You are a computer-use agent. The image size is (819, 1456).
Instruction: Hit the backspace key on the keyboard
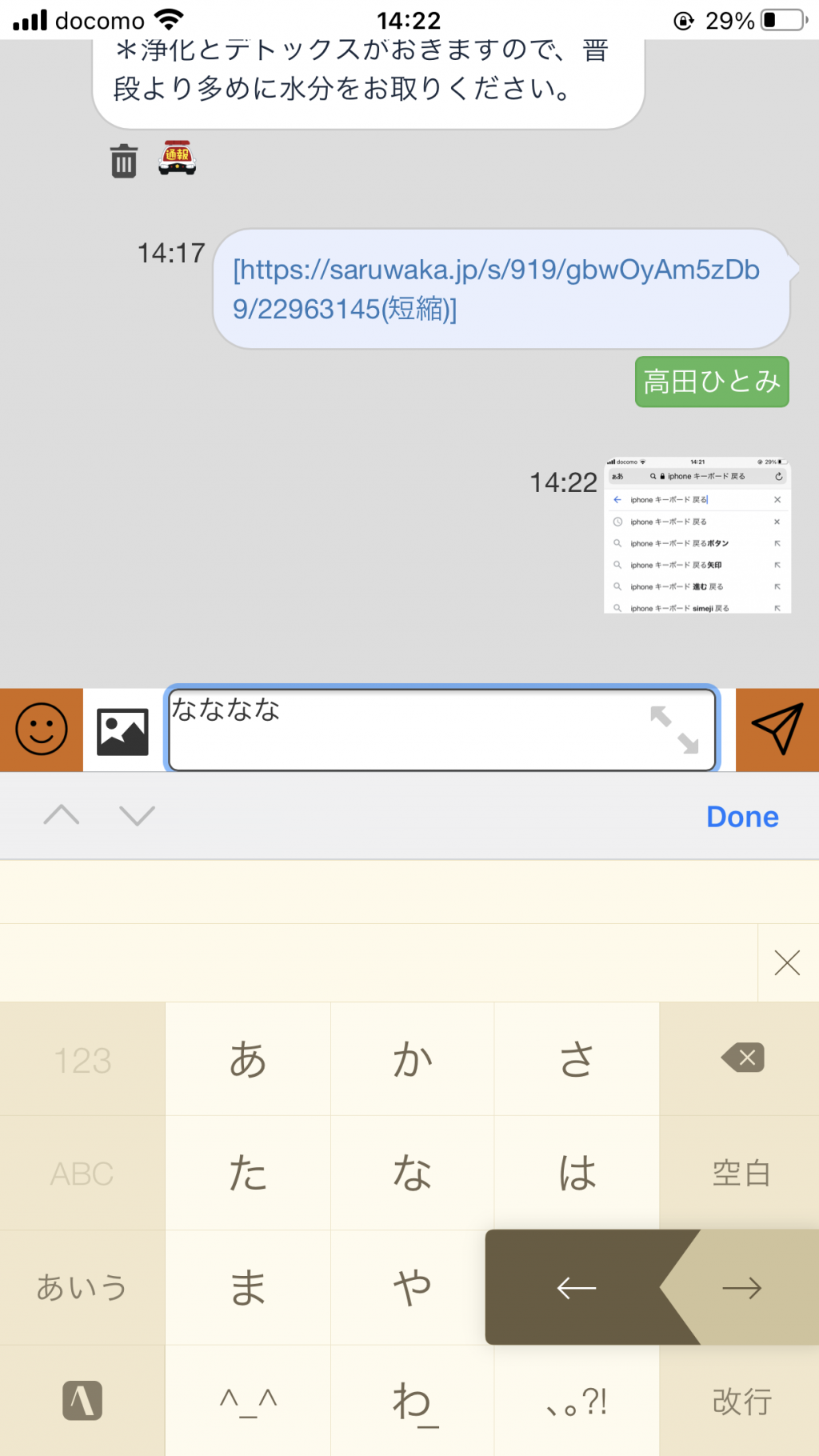(x=741, y=1058)
